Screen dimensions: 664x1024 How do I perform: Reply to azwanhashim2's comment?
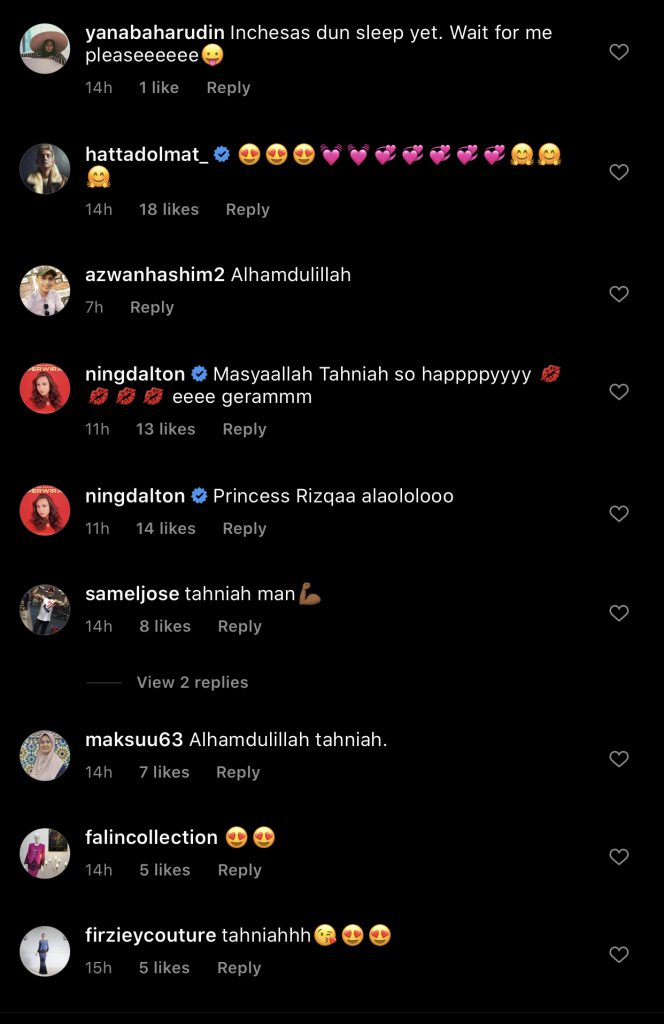pos(152,307)
